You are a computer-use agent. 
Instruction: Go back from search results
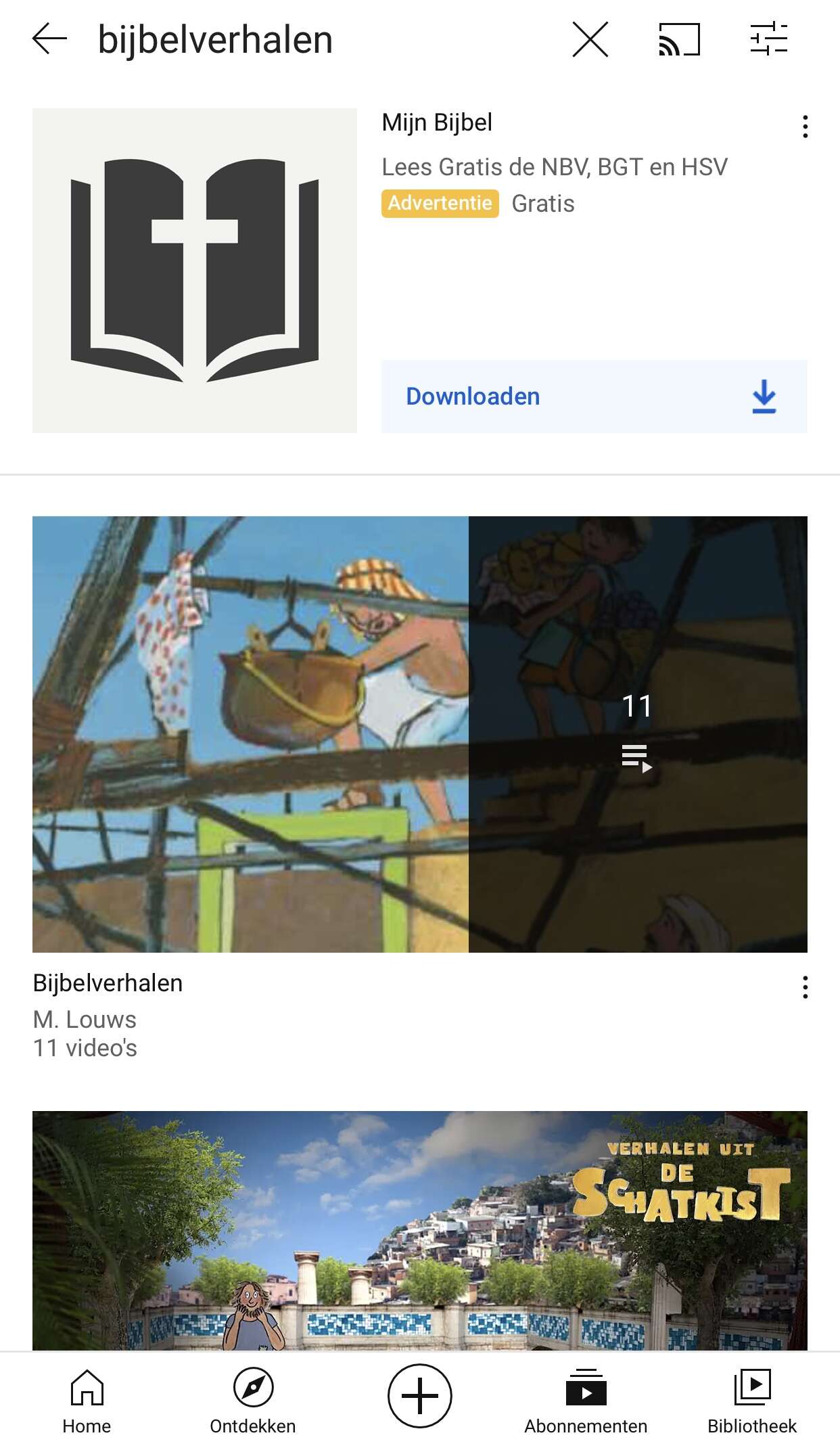pos(49,39)
